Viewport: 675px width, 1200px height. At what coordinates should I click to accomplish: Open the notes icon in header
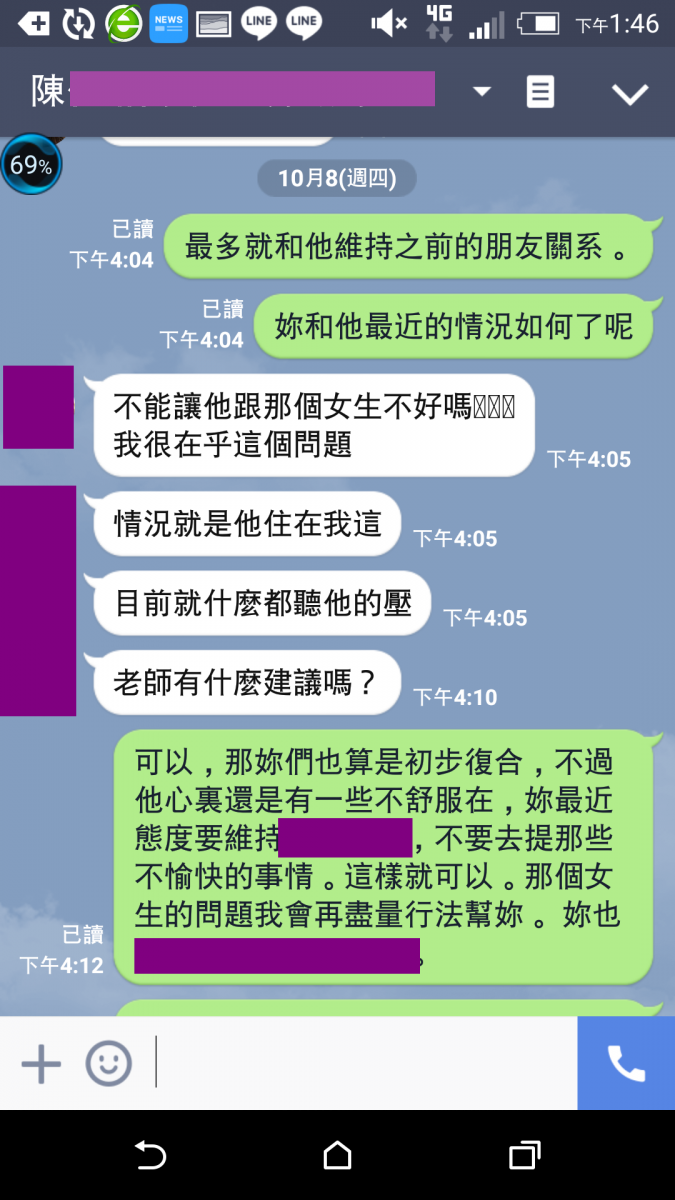pyautogui.click(x=540, y=92)
